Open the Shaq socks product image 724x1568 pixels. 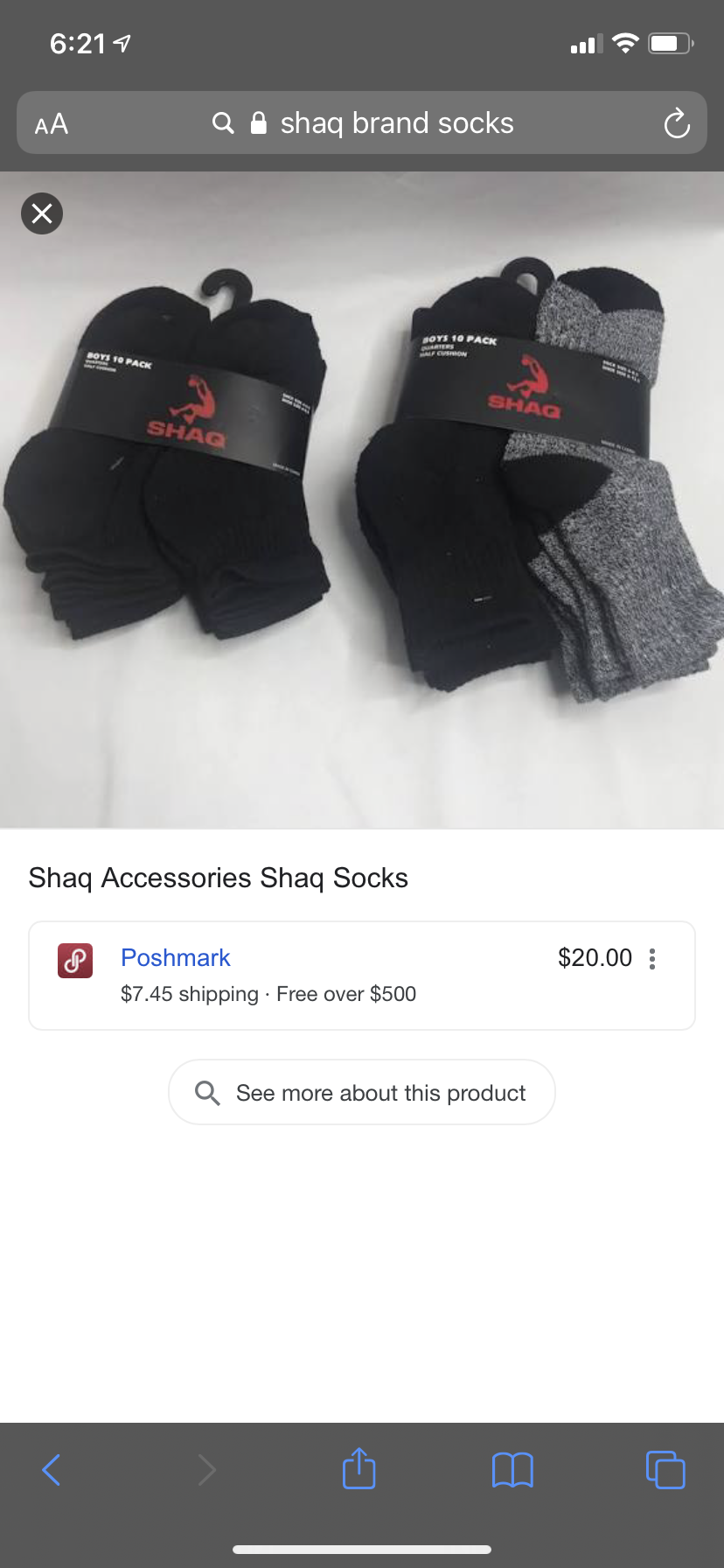click(x=362, y=500)
